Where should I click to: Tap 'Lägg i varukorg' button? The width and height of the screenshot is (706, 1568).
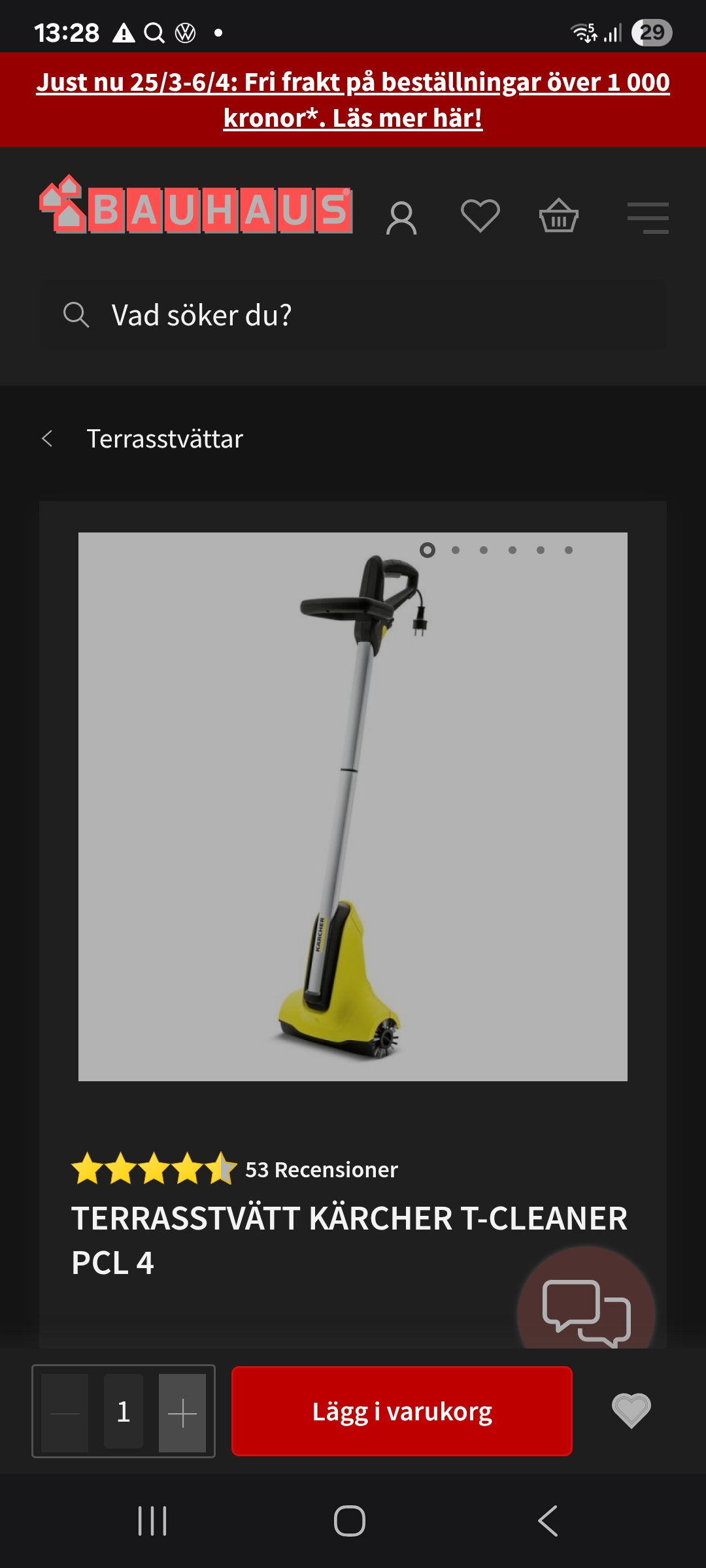point(402,1411)
